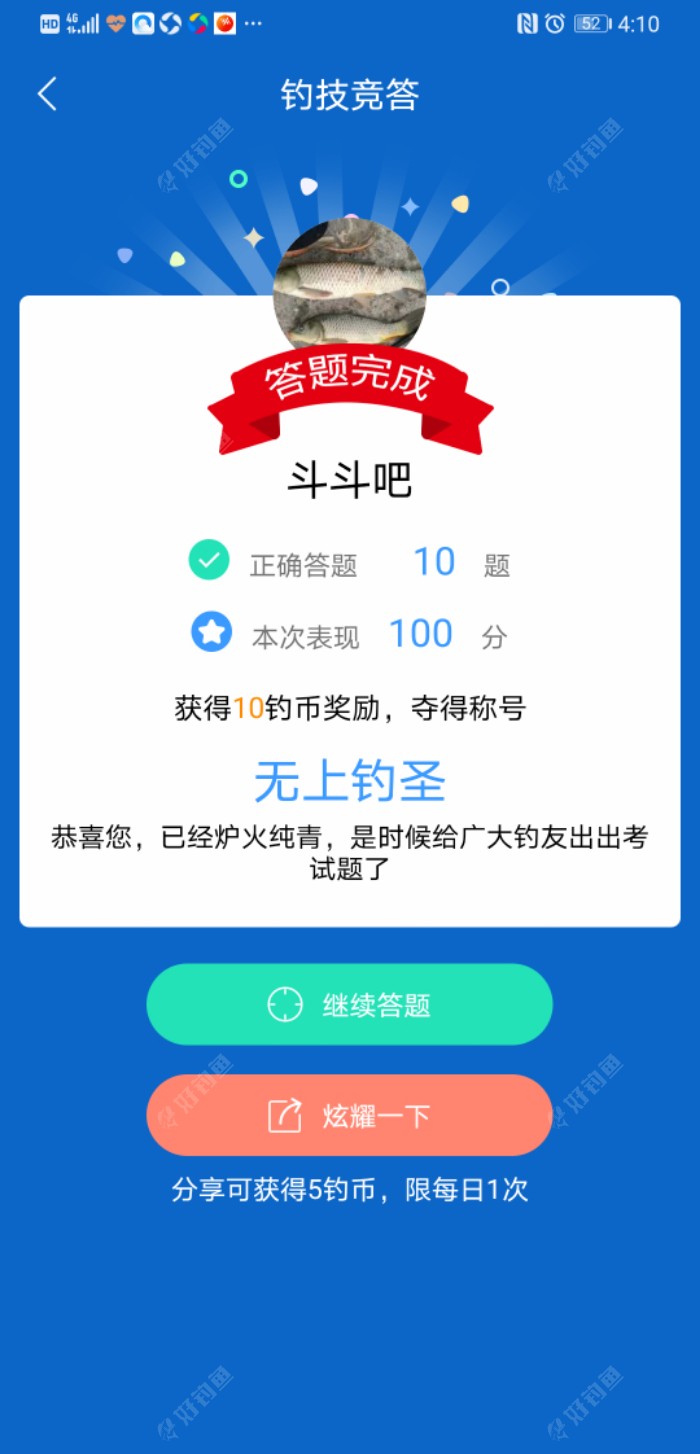Tap the 继续答题 button
The image size is (700, 1454).
[349, 1004]
